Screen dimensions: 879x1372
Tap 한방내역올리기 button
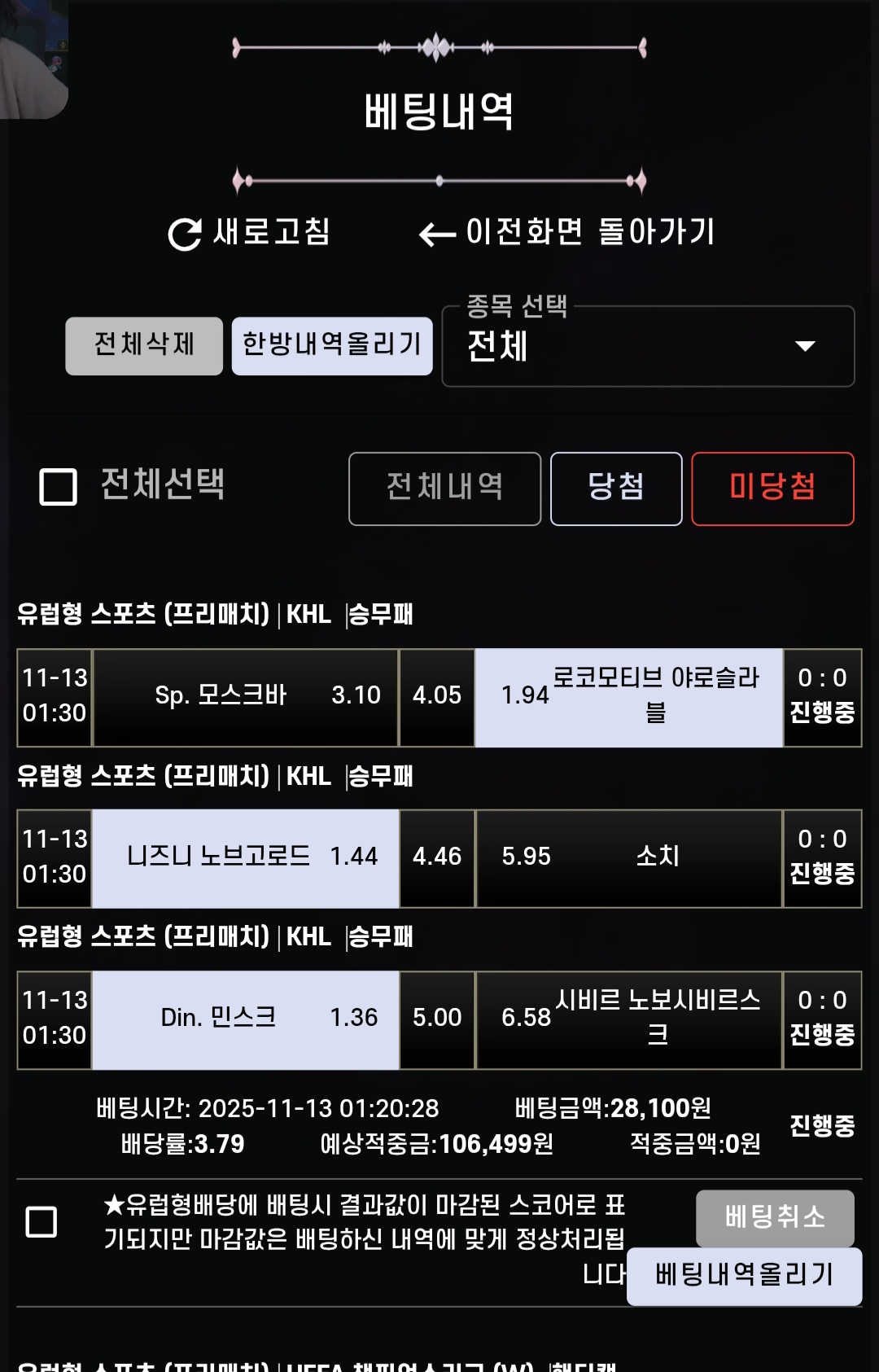(x=332, y=345)
